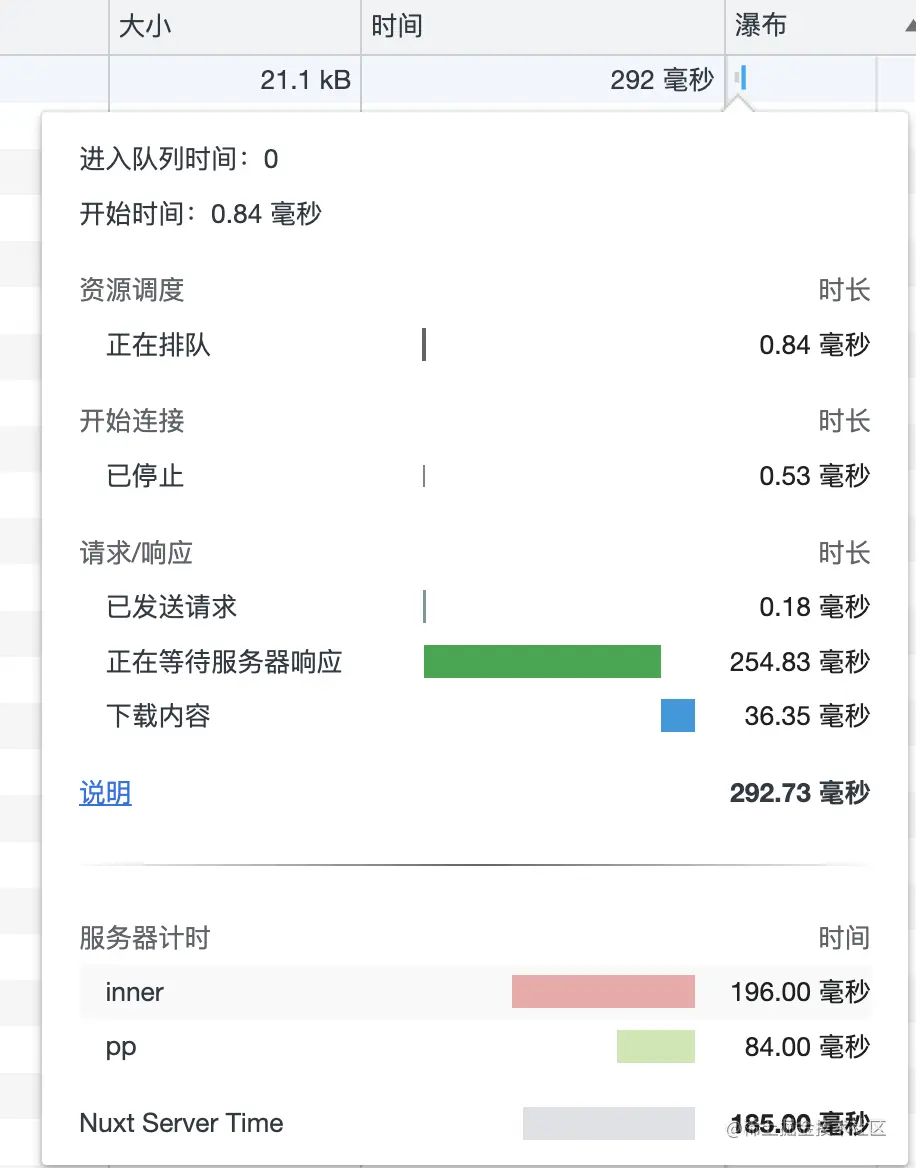The width and height of the screenshot is (916, 1168).
Task: Click the 已发送请求 request sent marker
Action: click(x=425, y=606)
